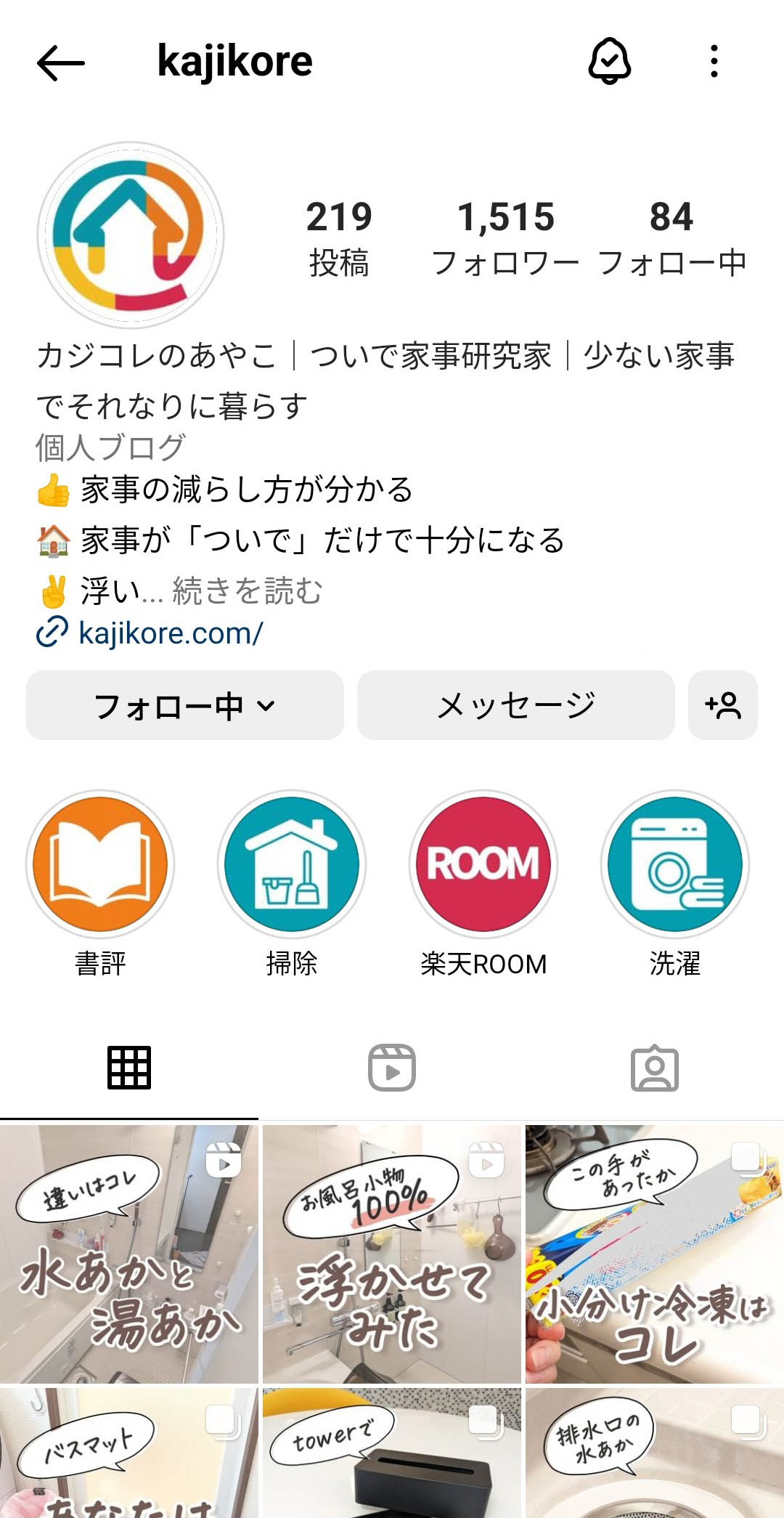Viewport: 784px width, 1518px height.
Task: Go back using the arrow icon
Action: pos(61,62)
